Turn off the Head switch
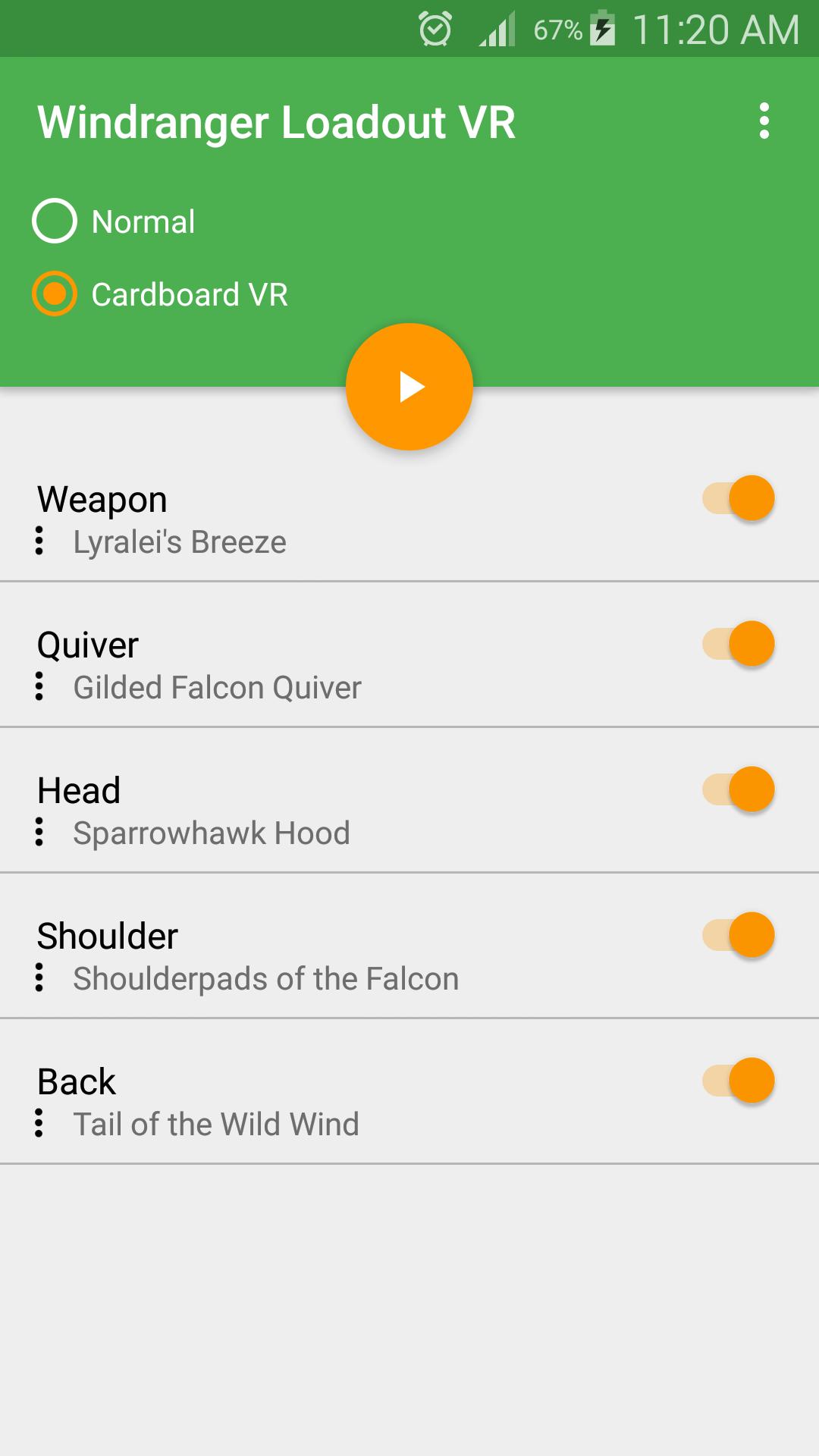Viewport: 819px width, 1456px height. point(739,790)
